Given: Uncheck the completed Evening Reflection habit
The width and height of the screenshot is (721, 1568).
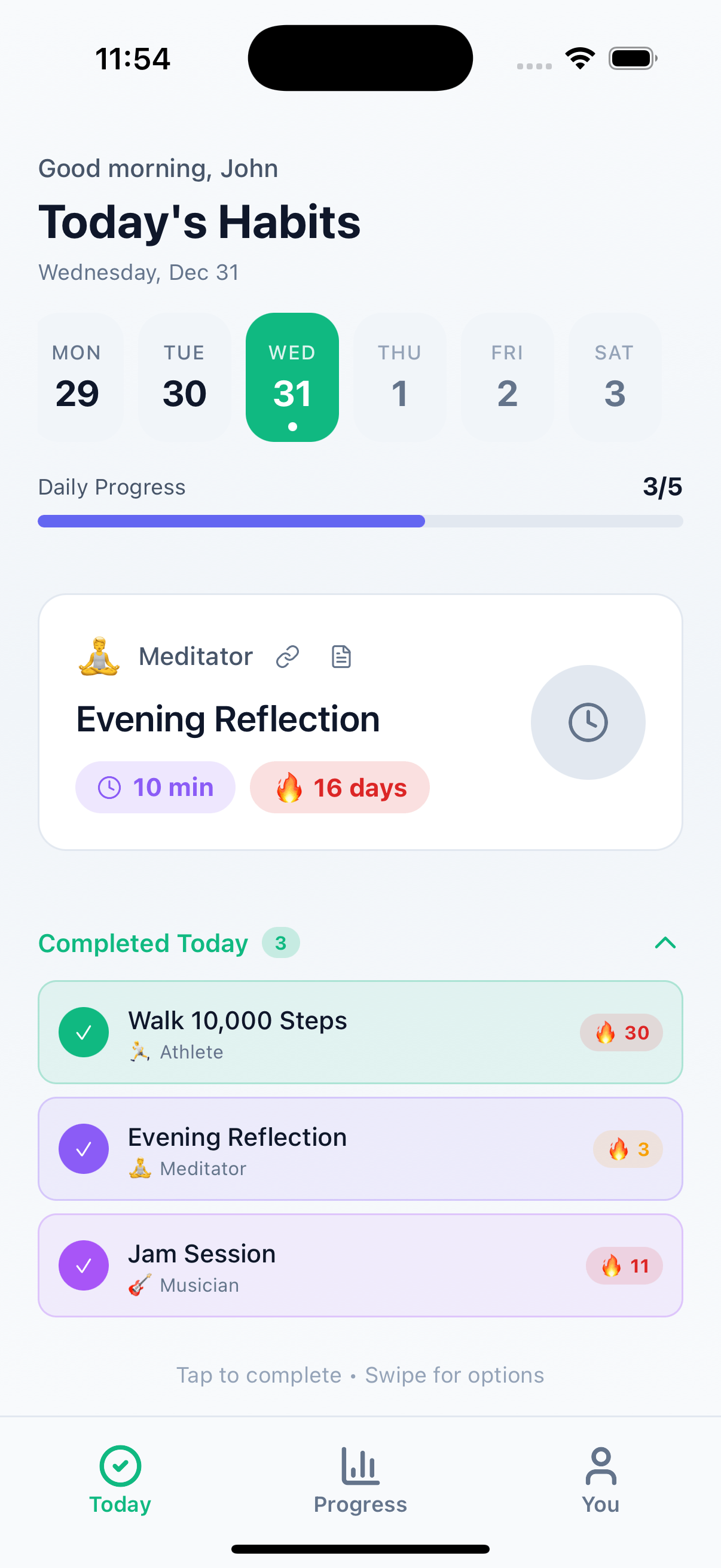Looking at the screenshot, I should click(84, 1149).
